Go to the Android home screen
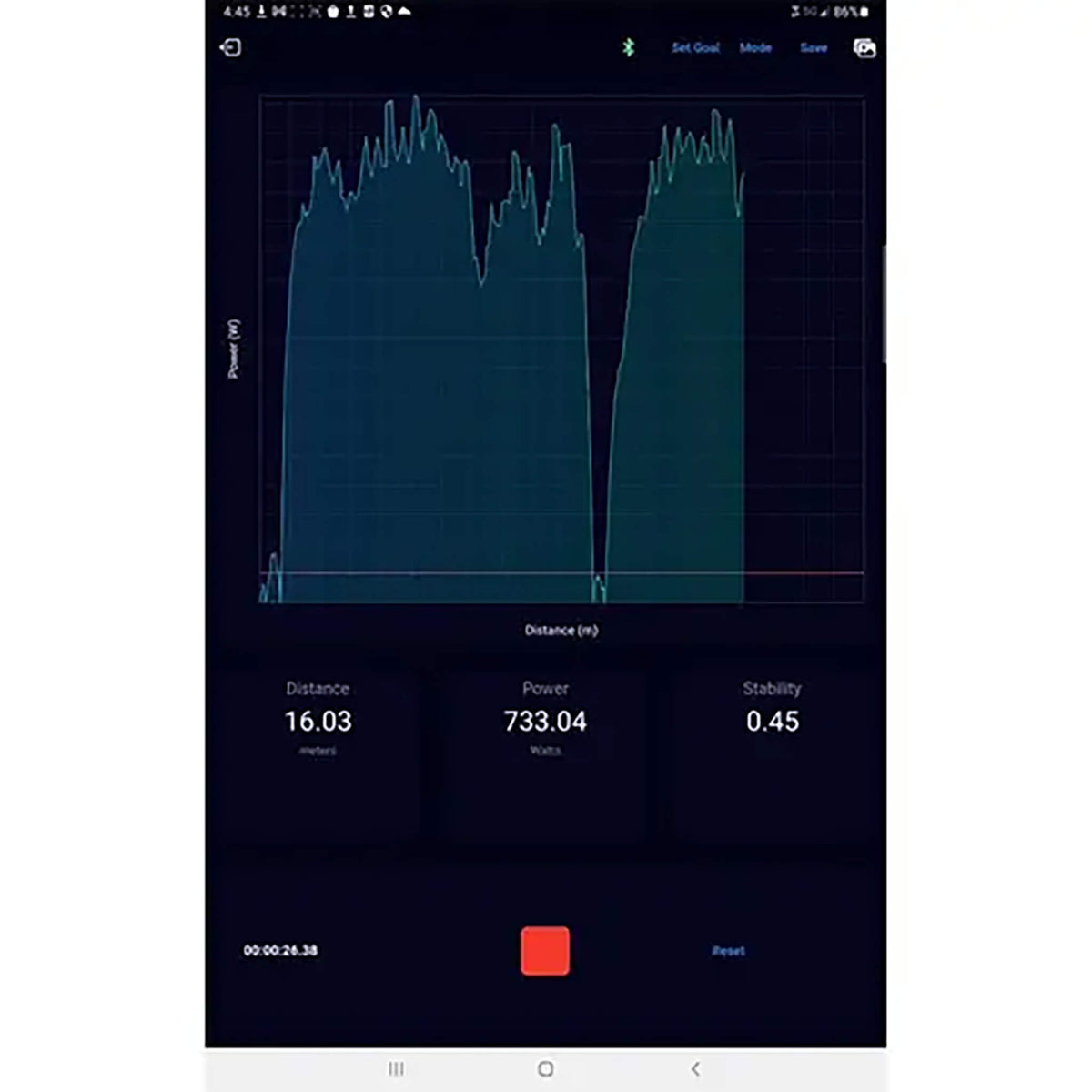The width and height of the screenshot is (1092, 1092). click(545, 1068)
